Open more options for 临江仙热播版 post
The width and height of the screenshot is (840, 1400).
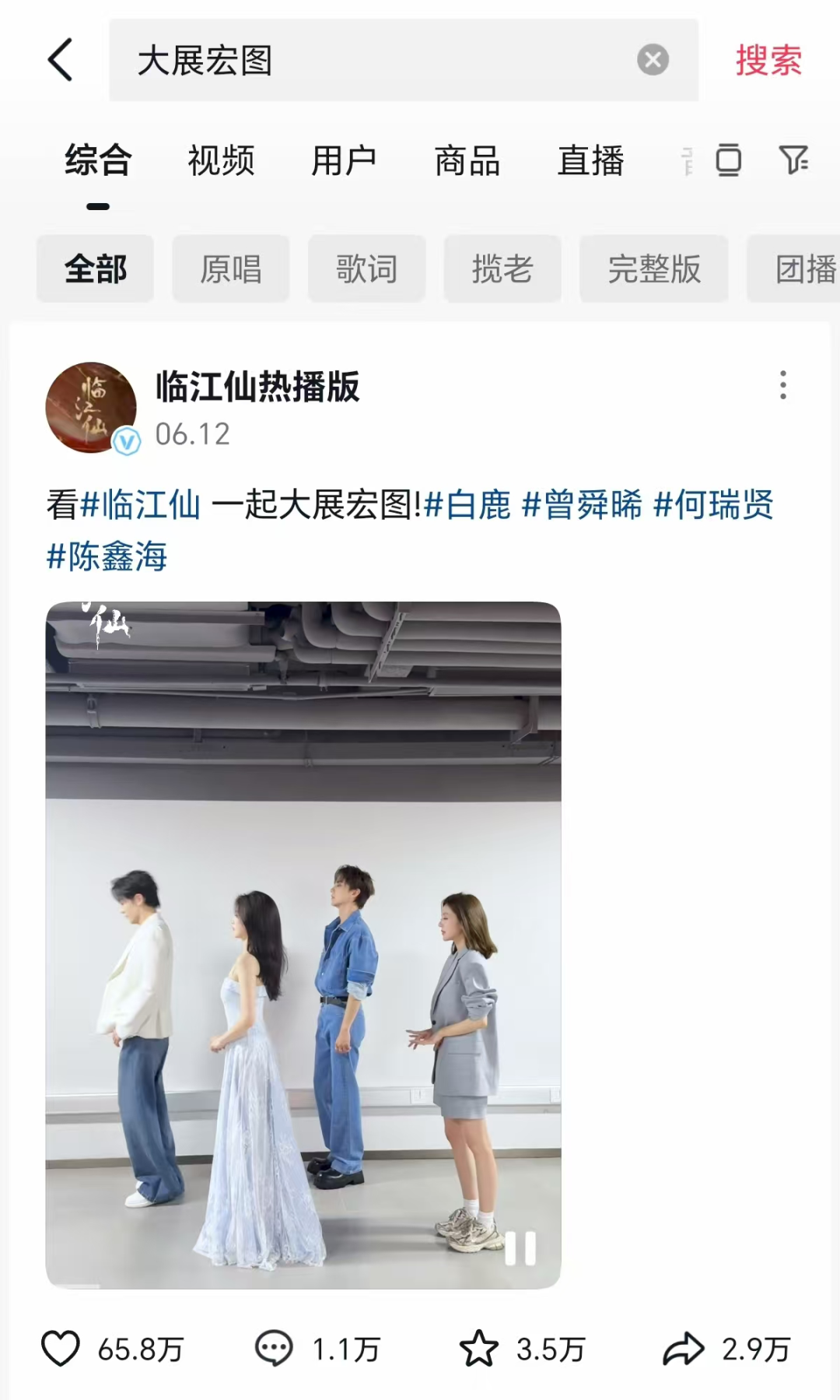pos(782,385)
